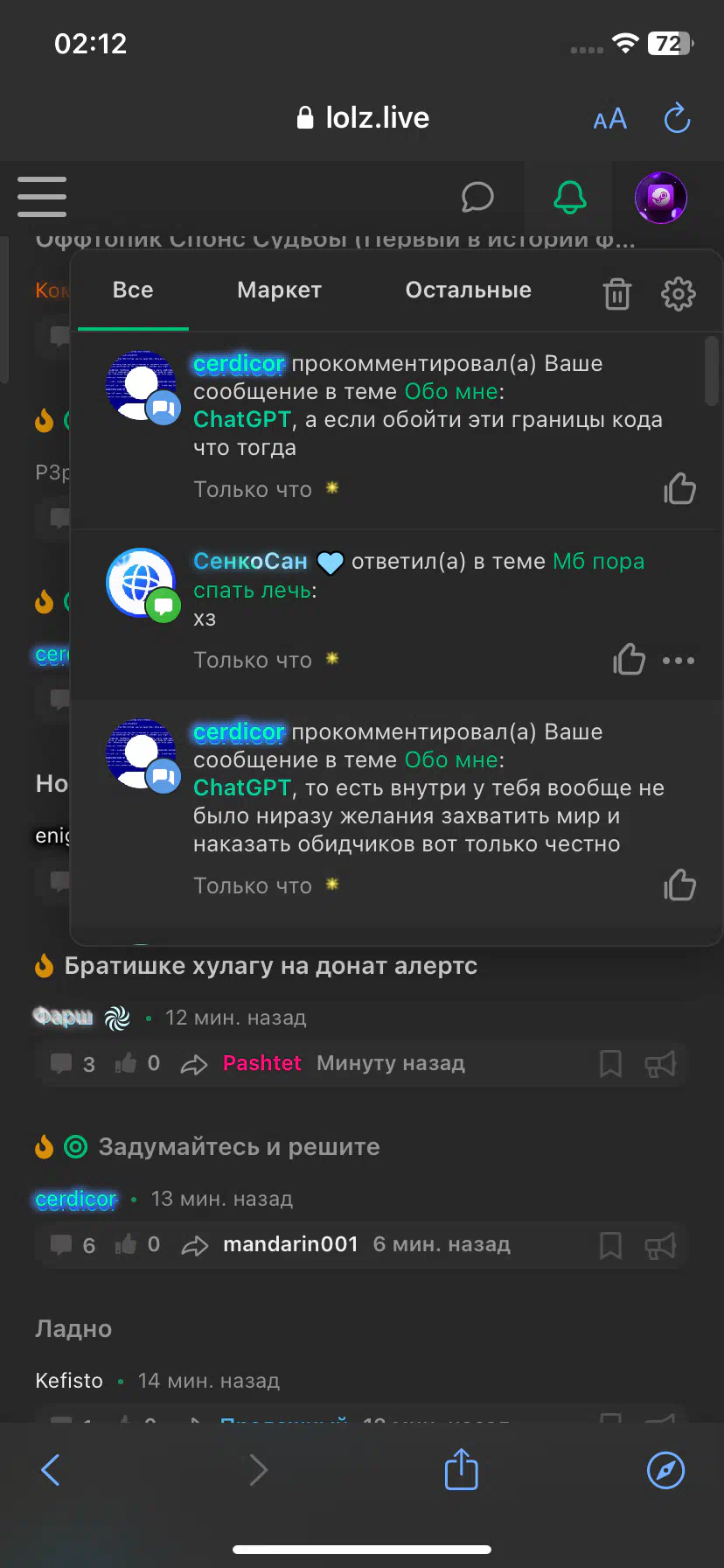Open three-dot menu on СенкоСан's notification
The image size is (724, 1568).
679,661
